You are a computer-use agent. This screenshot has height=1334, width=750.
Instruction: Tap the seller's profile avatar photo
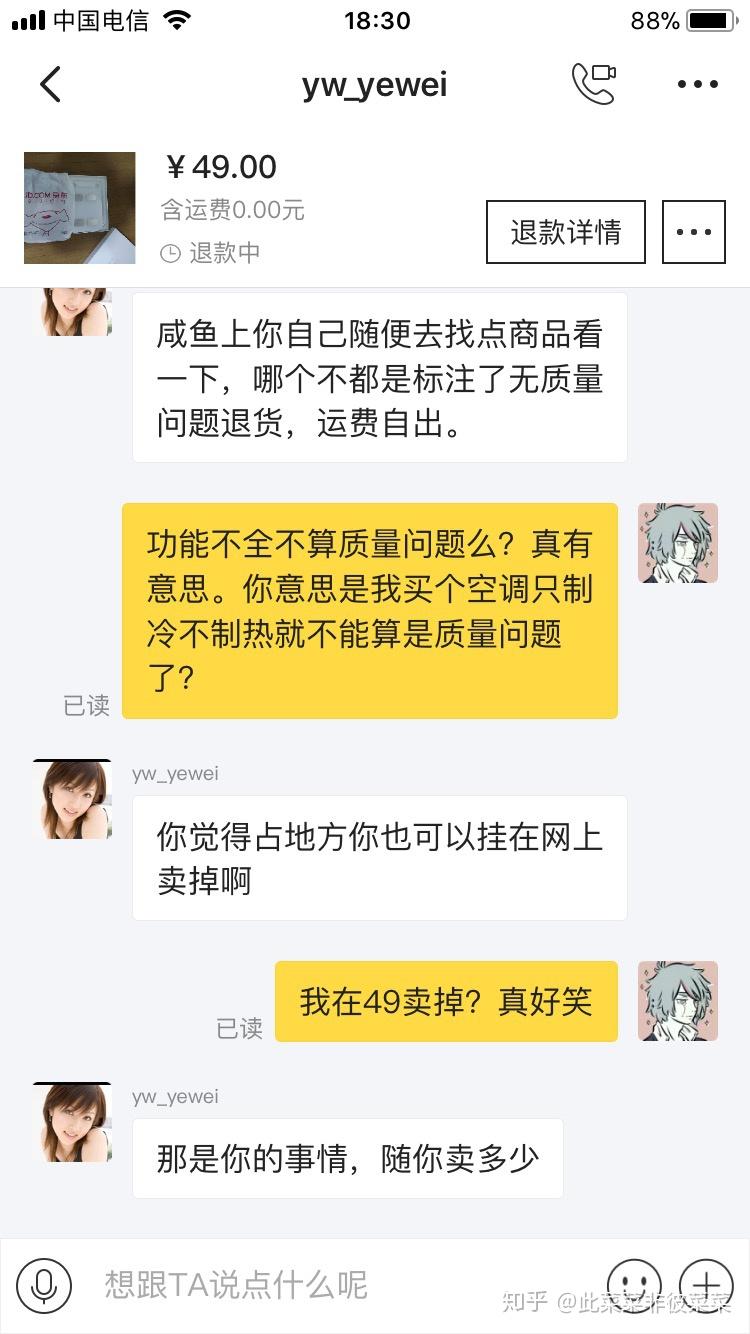(x=70, y=800)
